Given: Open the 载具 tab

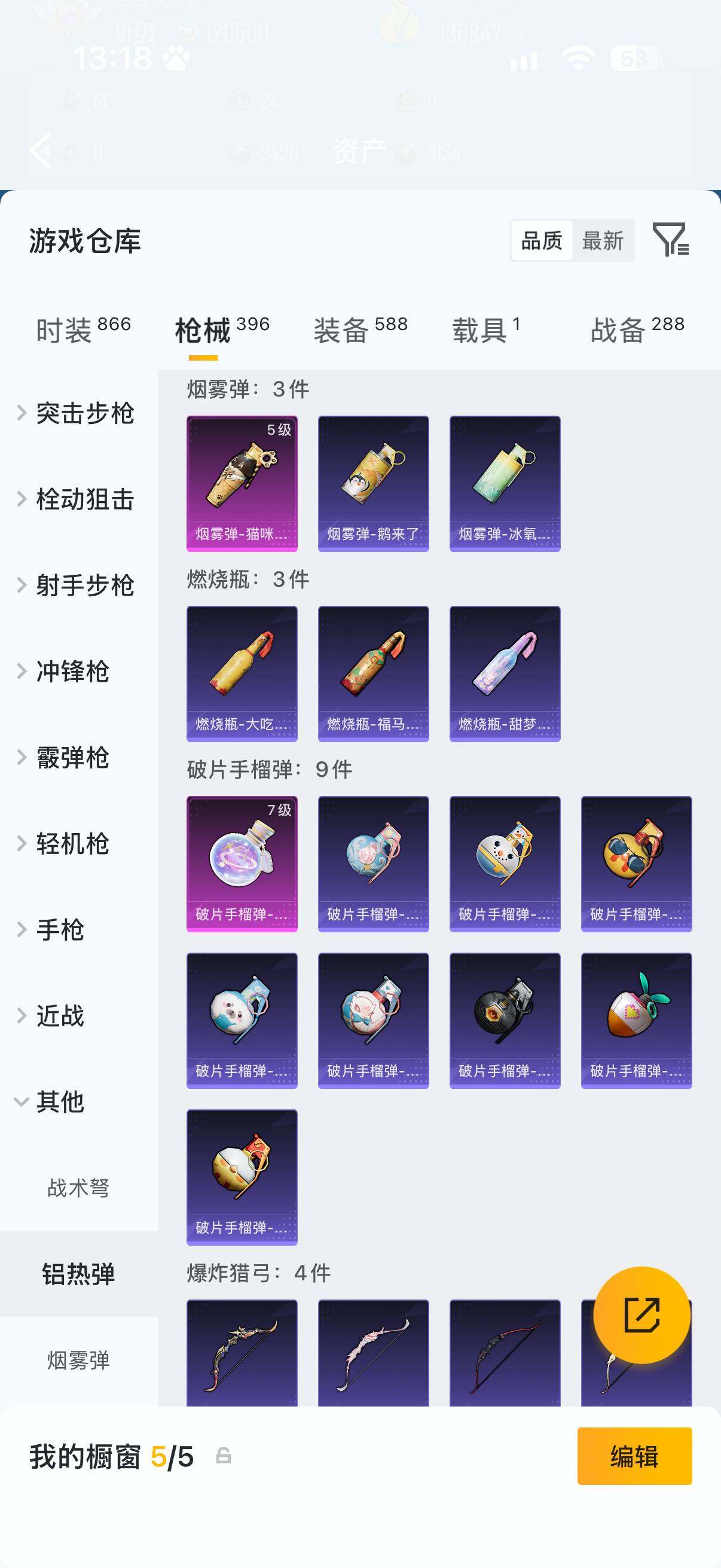Looking at the screenshot, I should pos(485,331).
